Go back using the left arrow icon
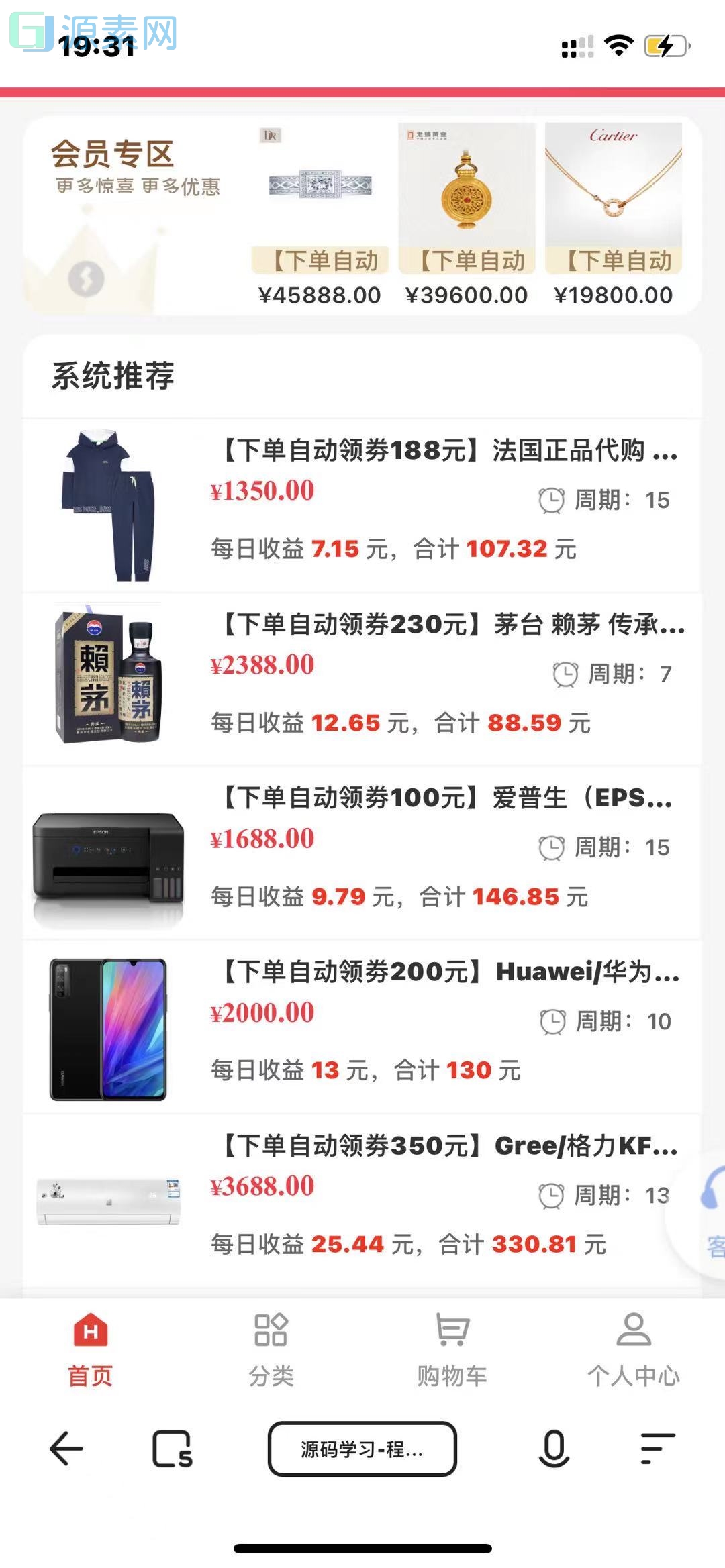This screenshot has width=725, height=1568. tap(65, 1449)
